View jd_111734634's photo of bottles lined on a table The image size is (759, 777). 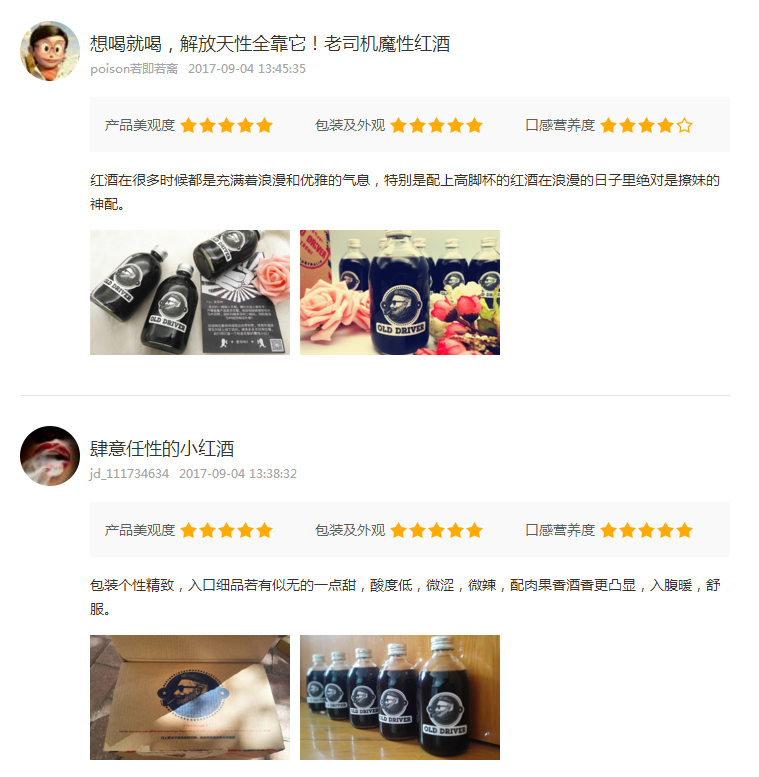coord(400,697)
